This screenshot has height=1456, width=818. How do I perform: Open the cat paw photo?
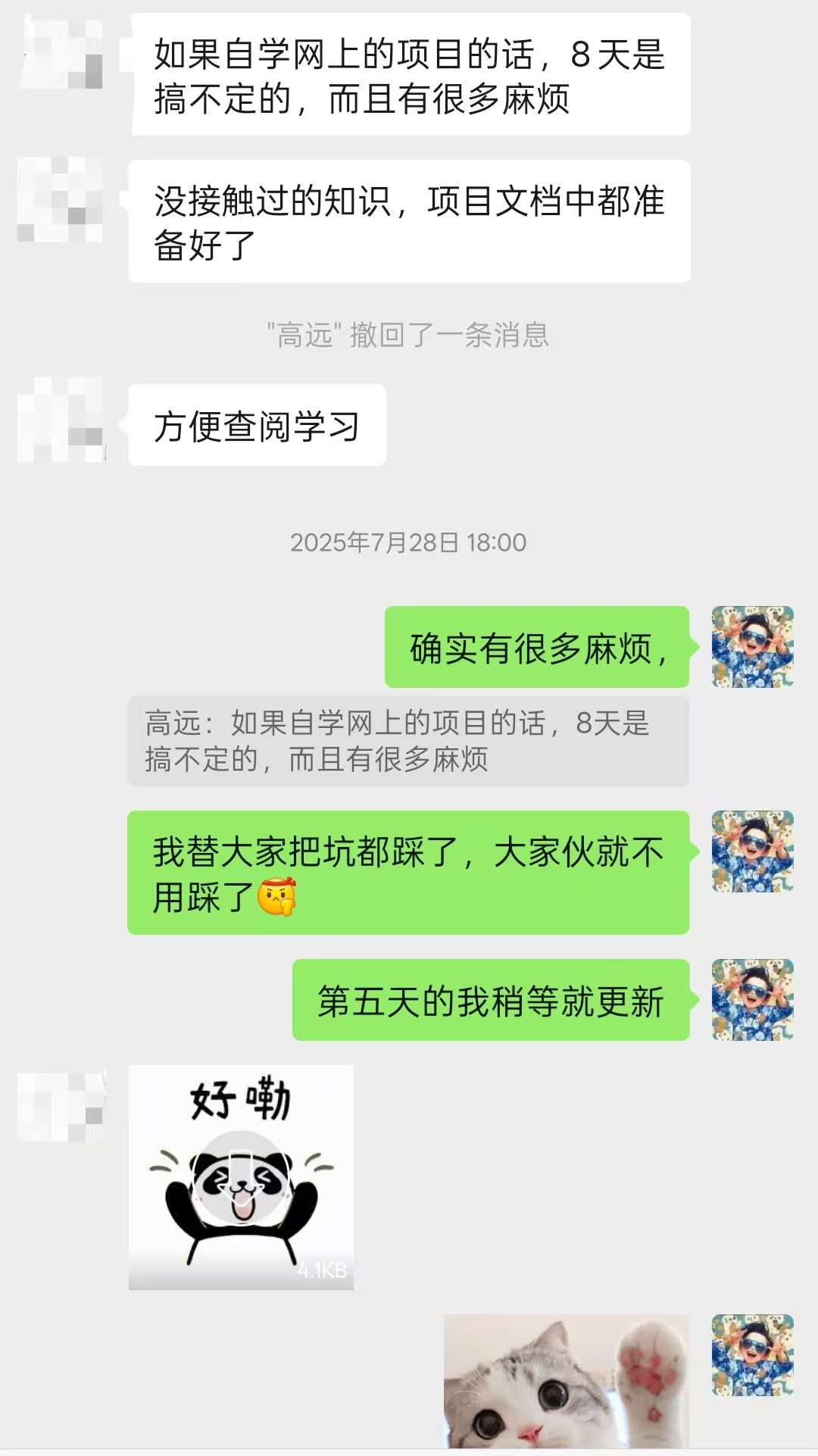tap(566, 1381)
